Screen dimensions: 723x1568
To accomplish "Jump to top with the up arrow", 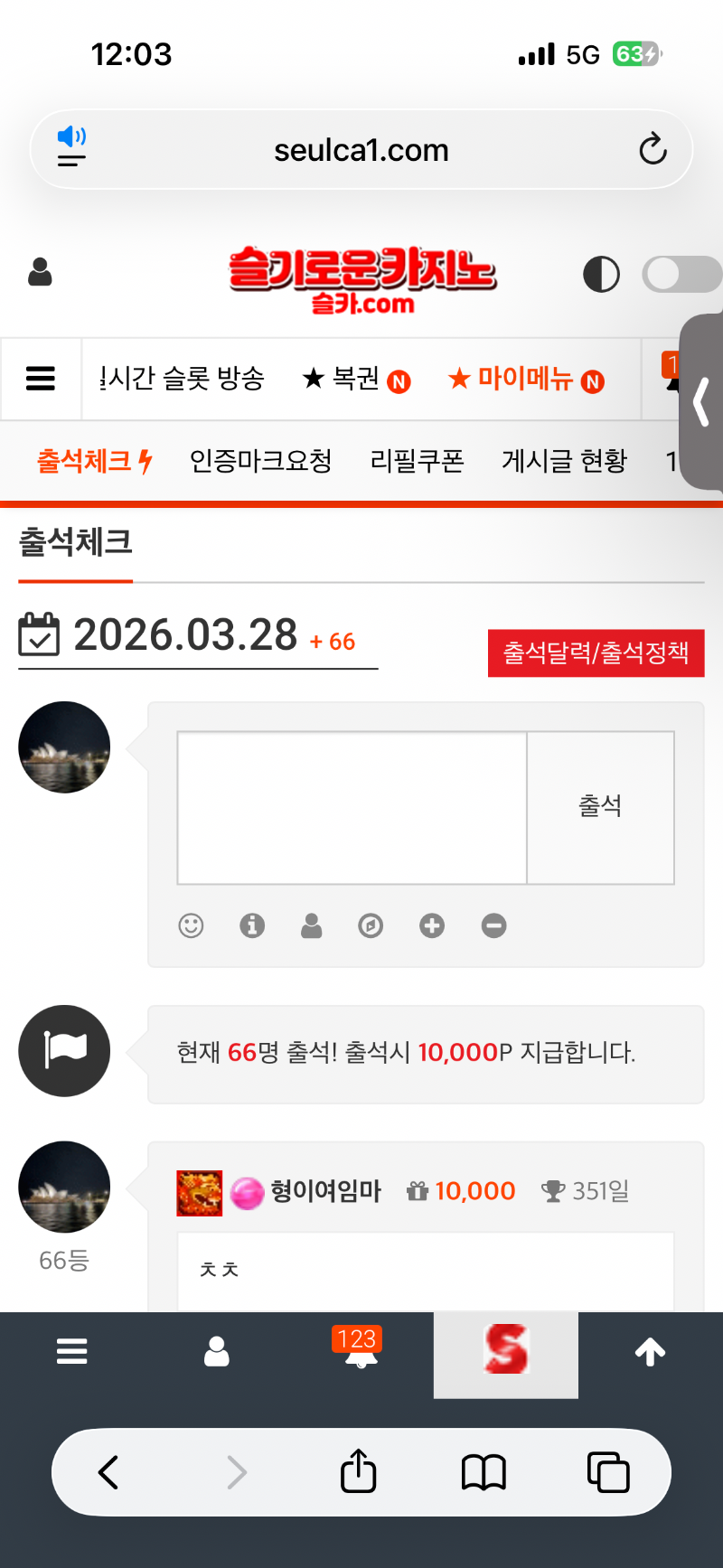I will click(650, 1352).
